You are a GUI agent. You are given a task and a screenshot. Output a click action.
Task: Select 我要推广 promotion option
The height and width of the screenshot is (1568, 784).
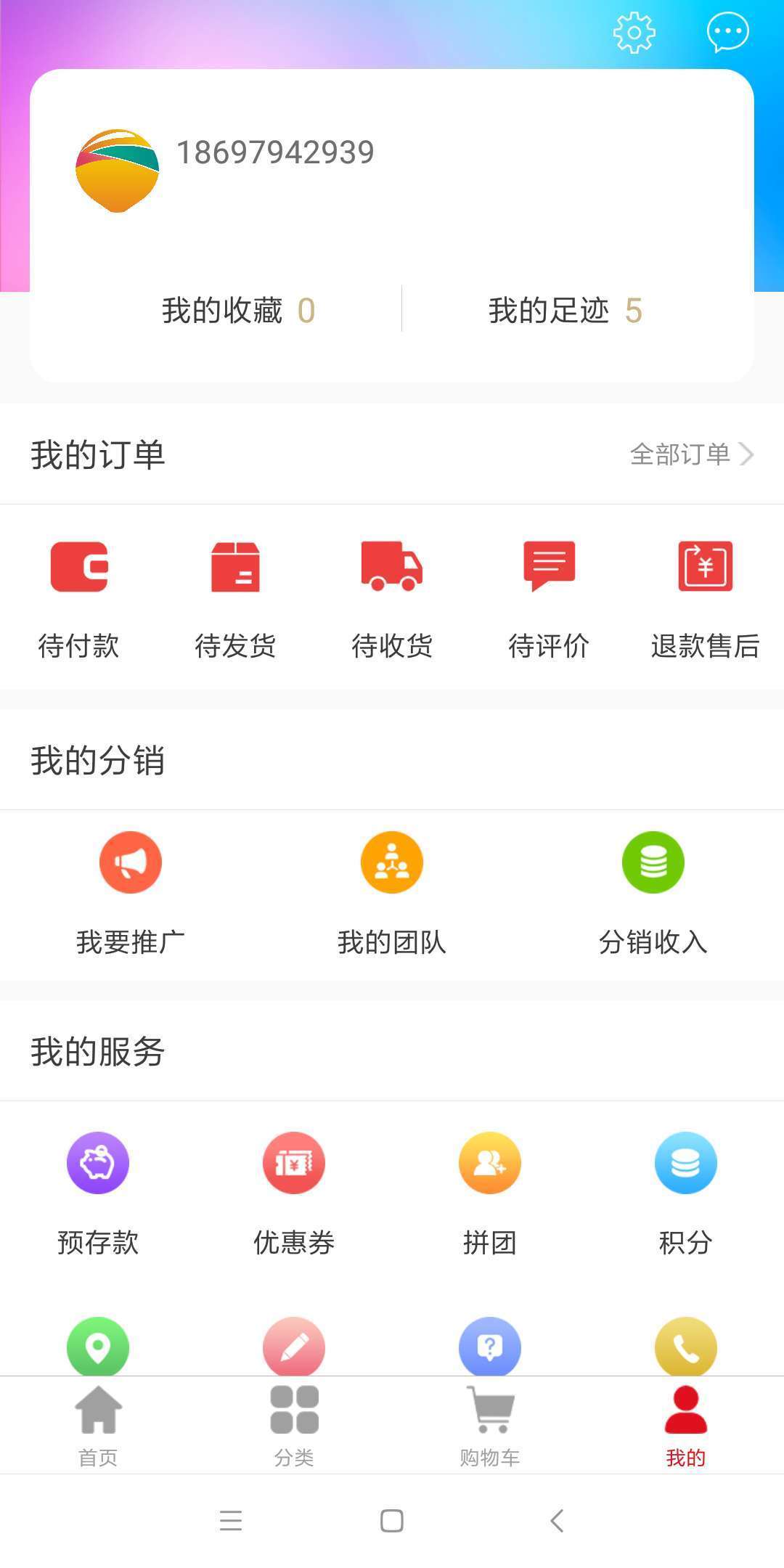131,894
